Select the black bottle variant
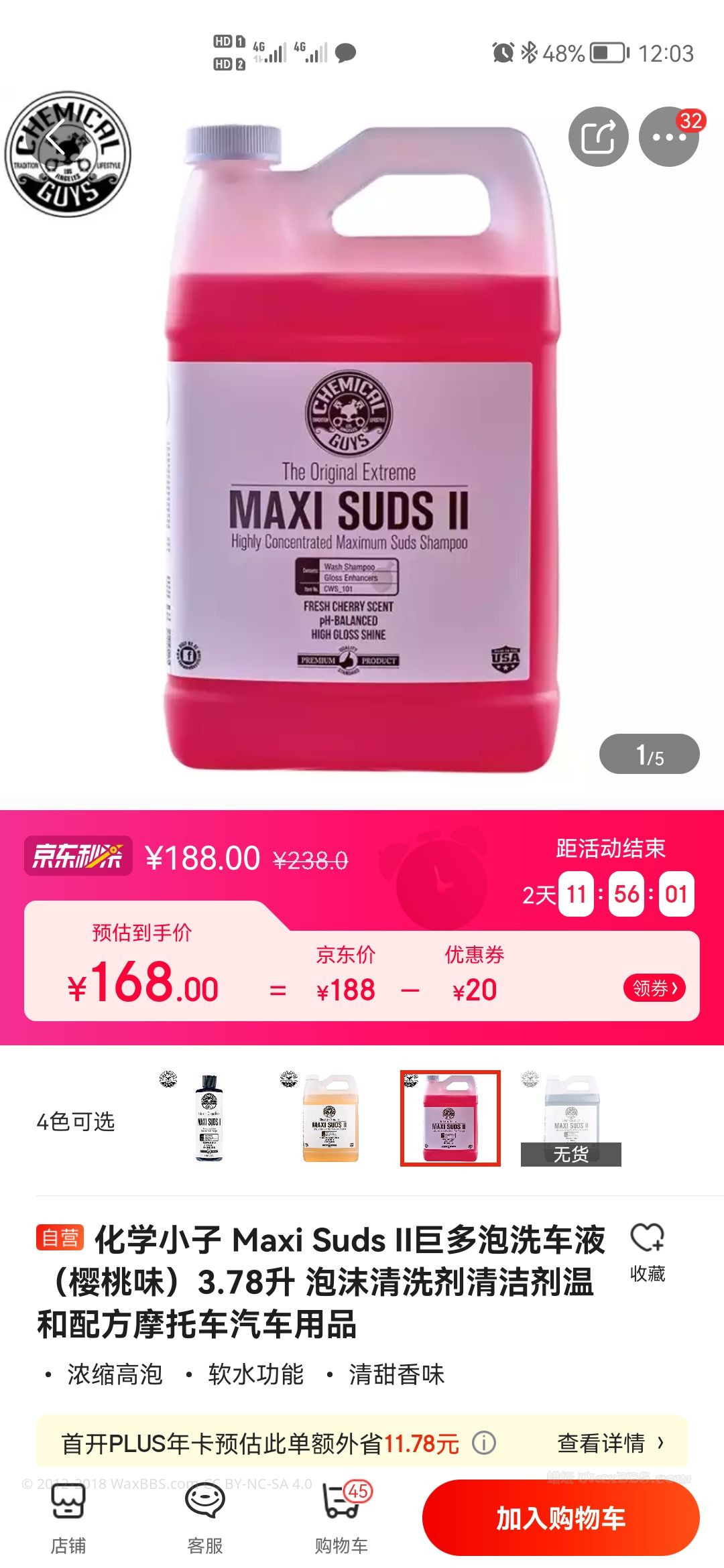The image size is (724, 1568). click(209, 1118)
